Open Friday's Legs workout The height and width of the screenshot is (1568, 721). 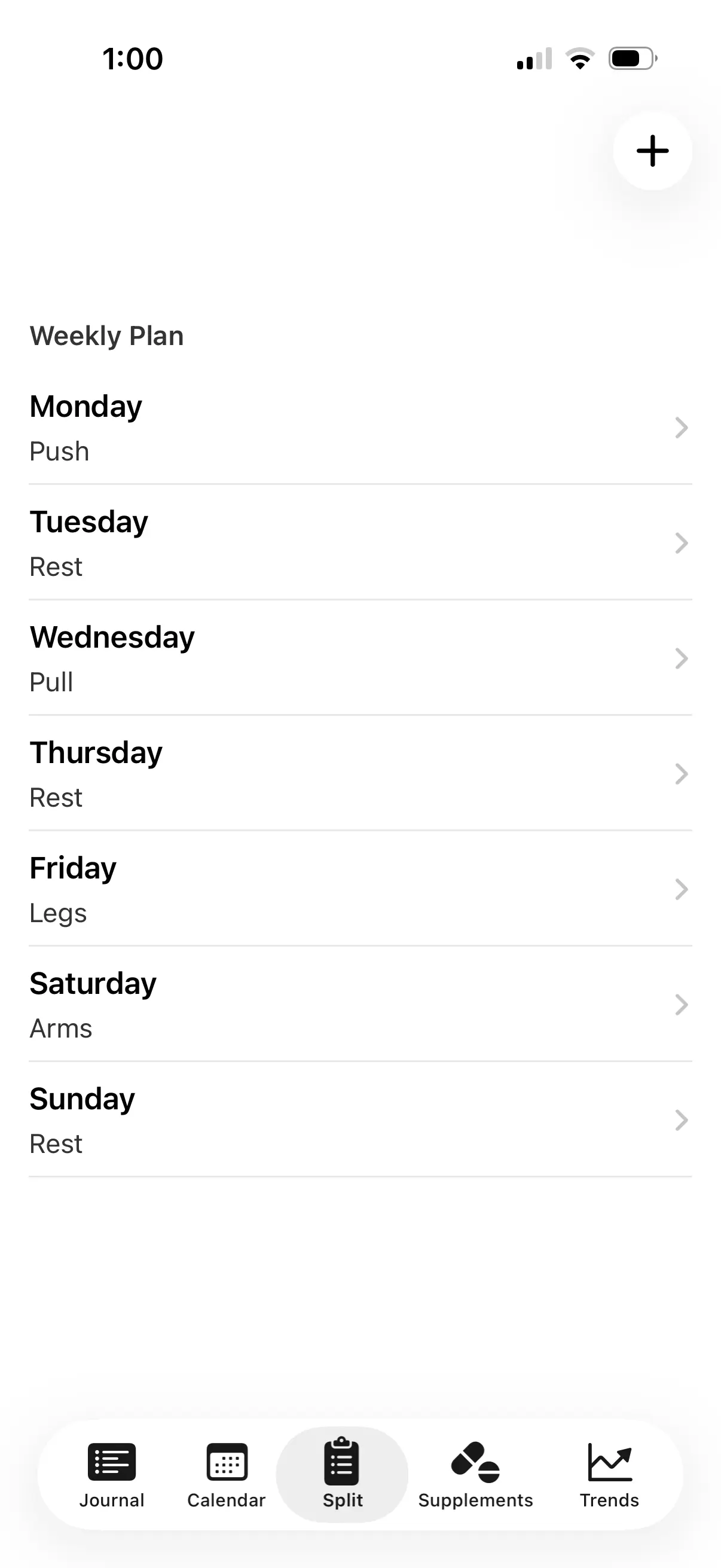tap(360, 889)
